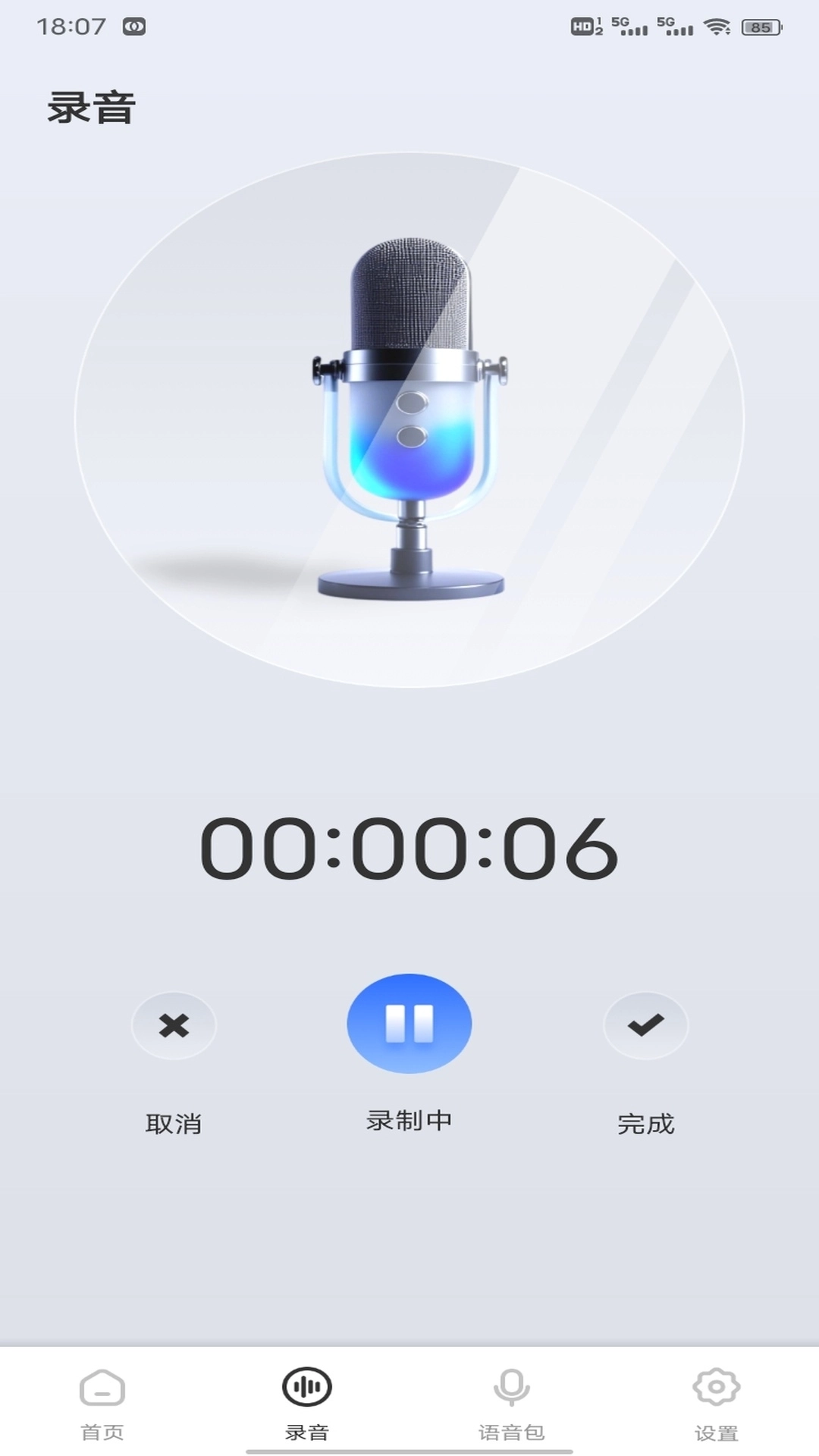This screenshot has width=819, height=1456.
Task: Pause the recording with the blue pause button
Action: pos(409,1023)
